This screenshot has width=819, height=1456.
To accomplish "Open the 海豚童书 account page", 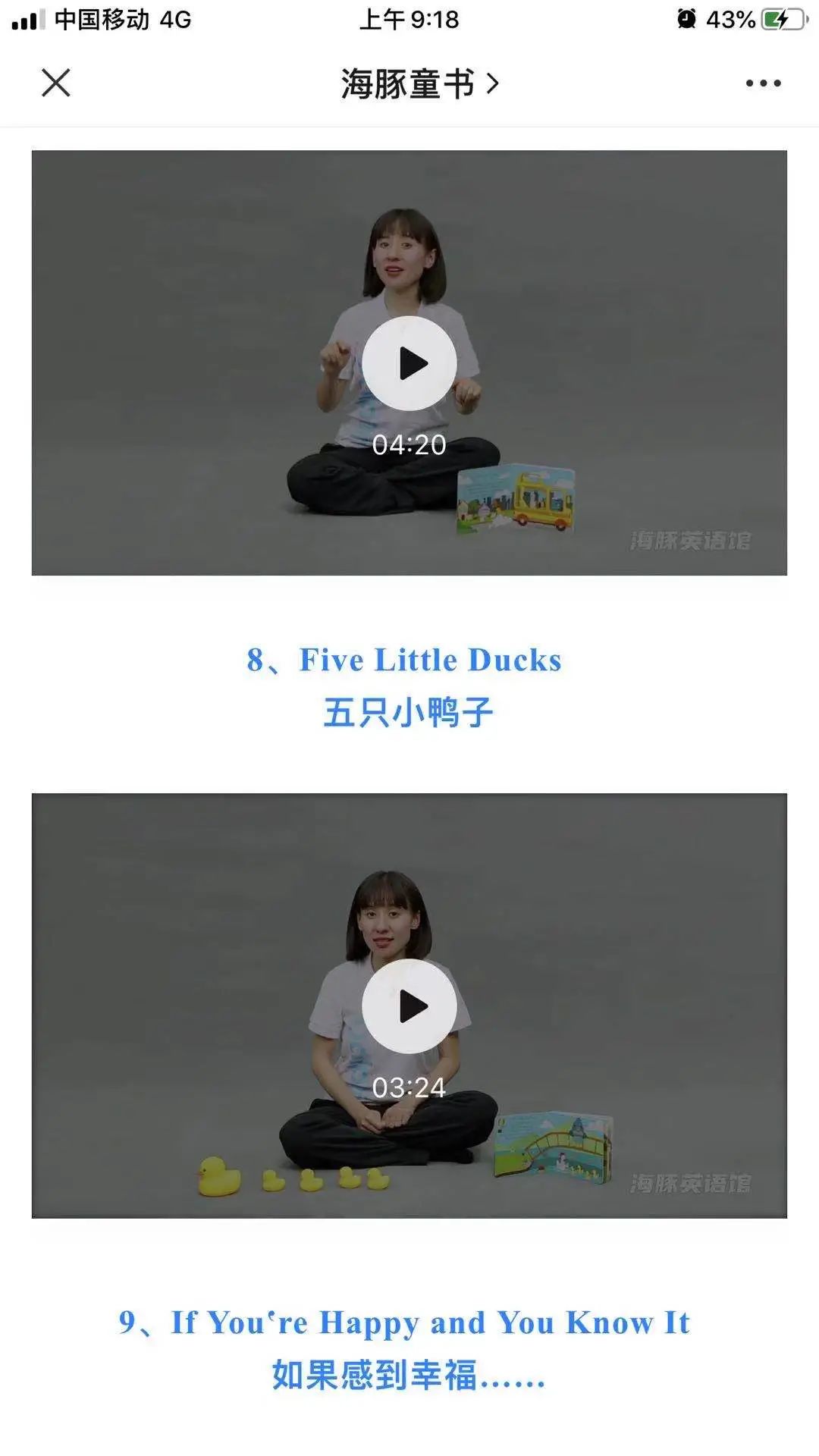I will pos(418,83).
